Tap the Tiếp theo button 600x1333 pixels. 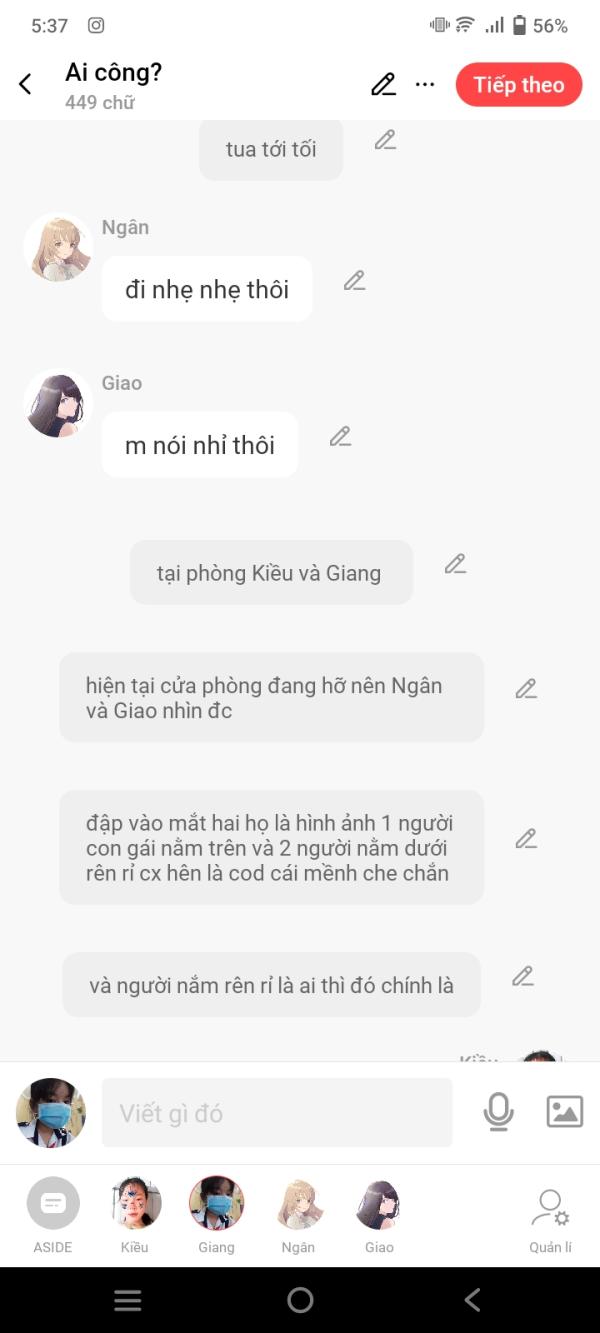coord(519,85)
